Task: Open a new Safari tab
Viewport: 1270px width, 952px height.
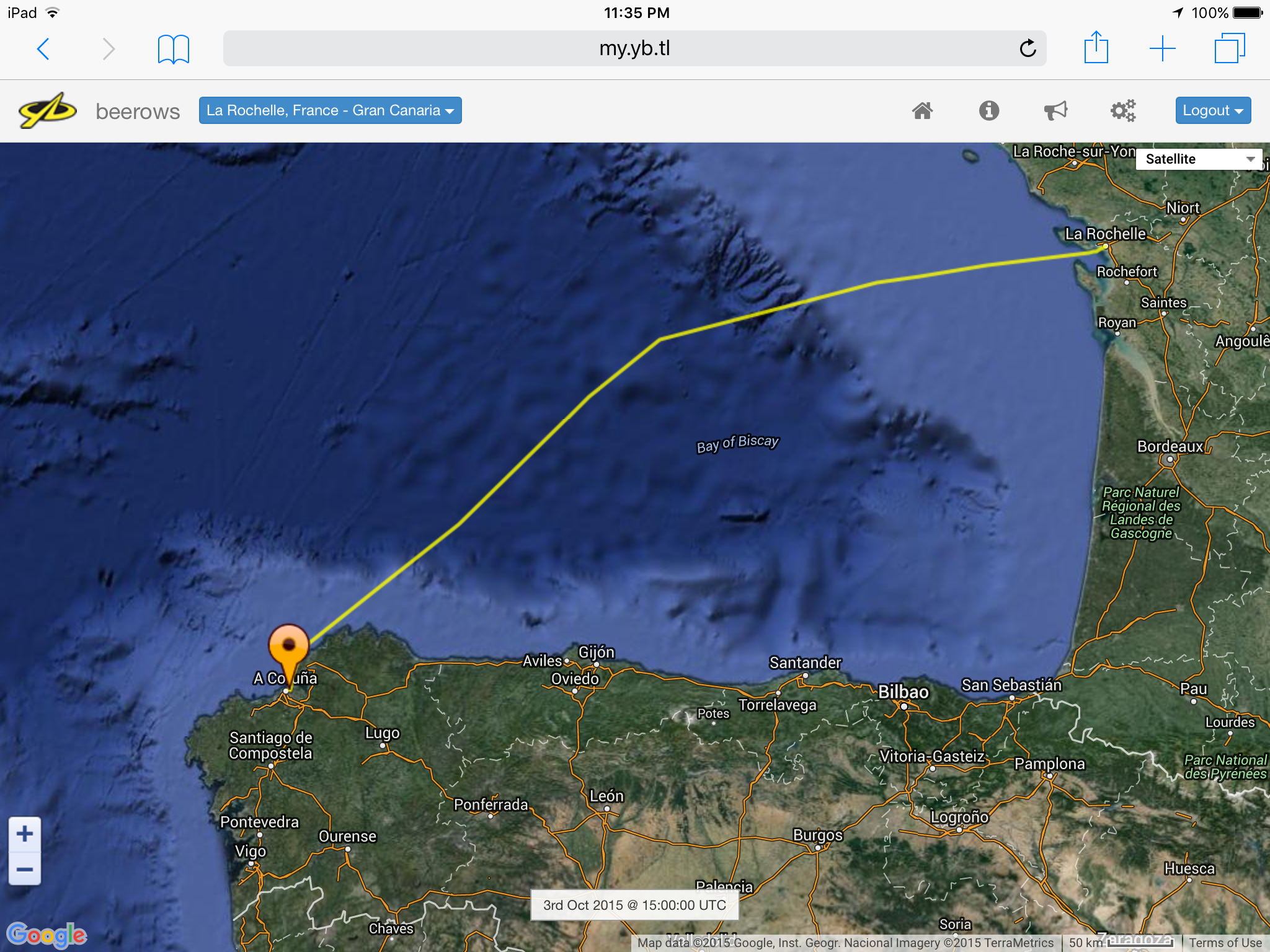Action: (1162, 48)
